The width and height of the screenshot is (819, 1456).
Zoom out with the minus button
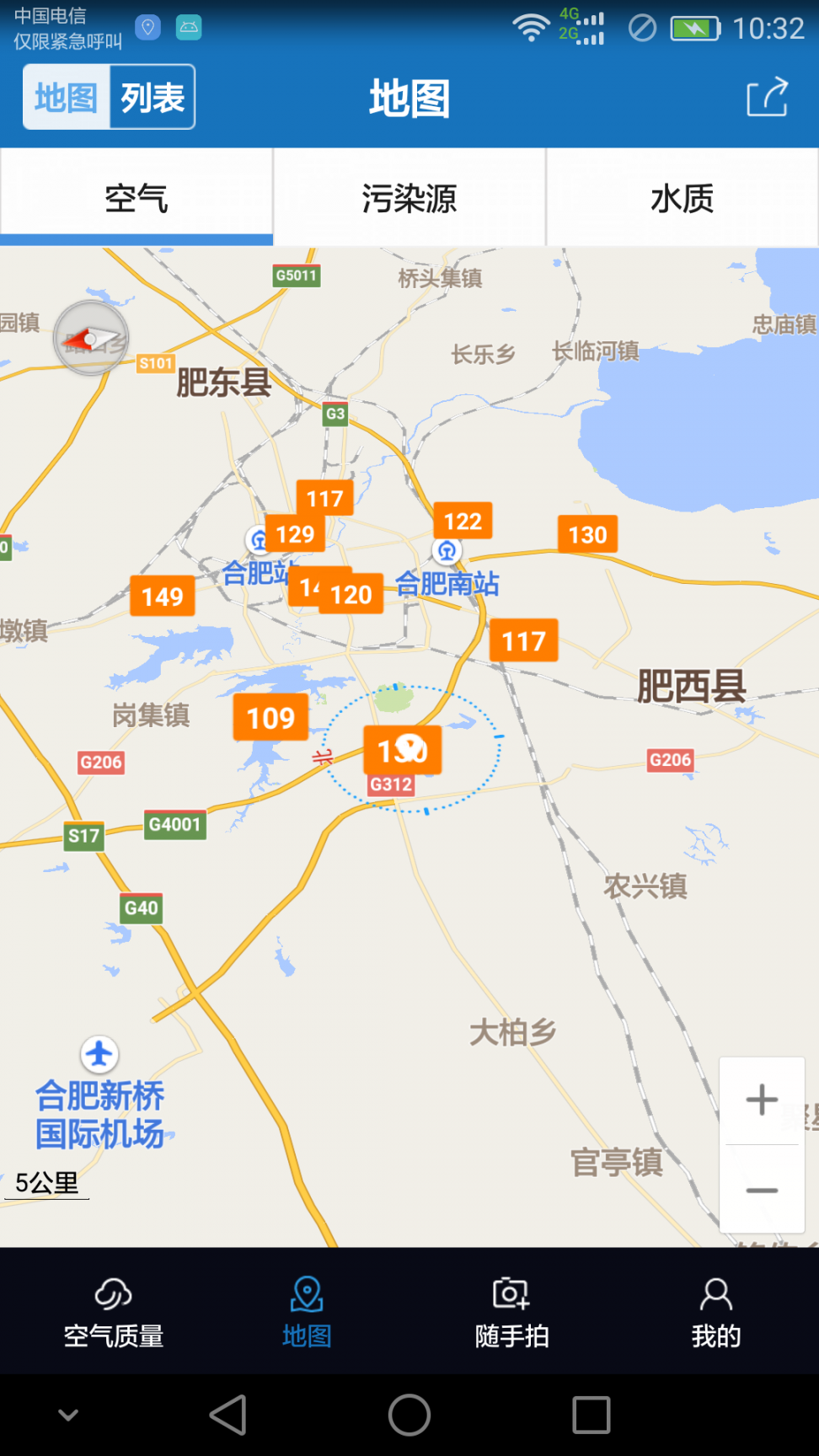pyautogui.click(x=762, y=1190)
